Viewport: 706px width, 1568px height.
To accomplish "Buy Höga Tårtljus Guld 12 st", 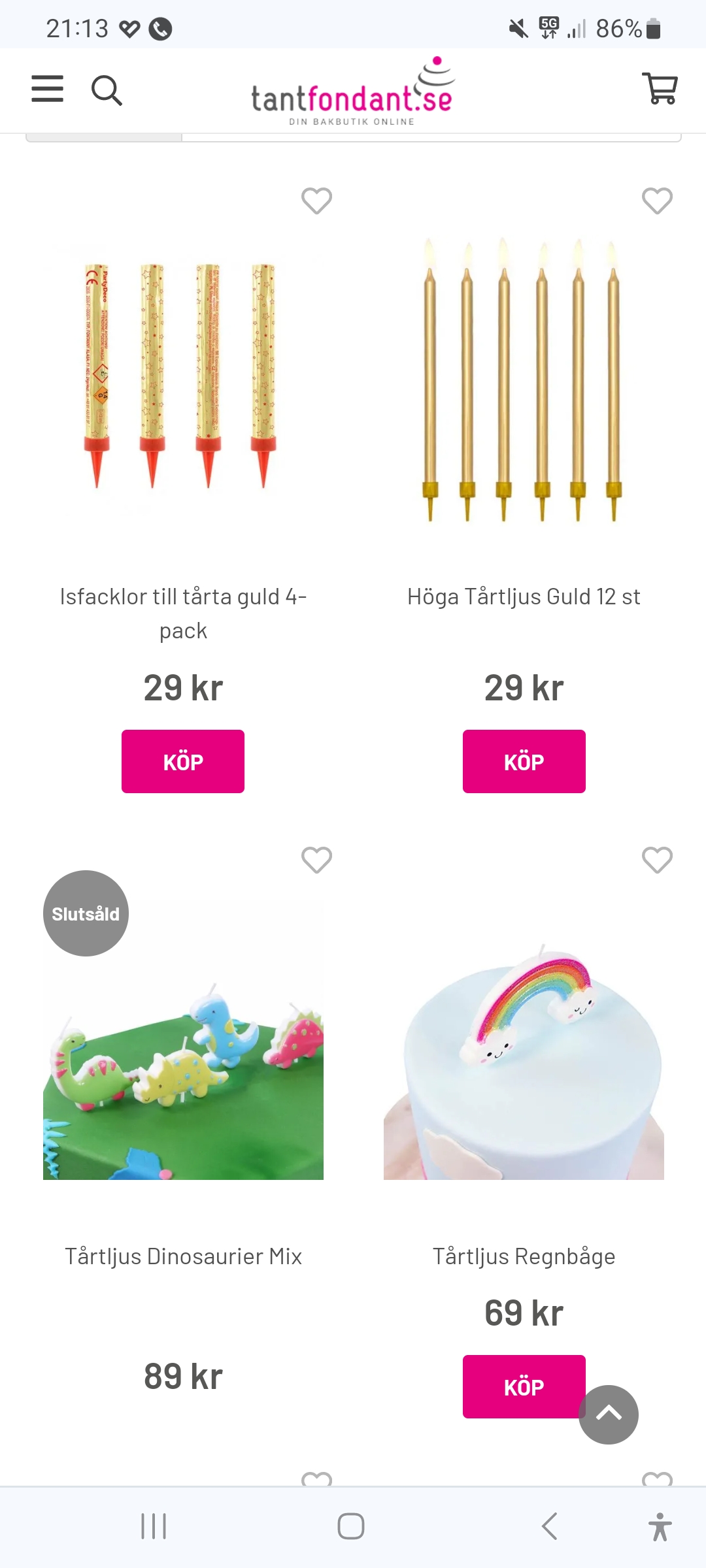I will pyautogui.click(x=524, y=762).
